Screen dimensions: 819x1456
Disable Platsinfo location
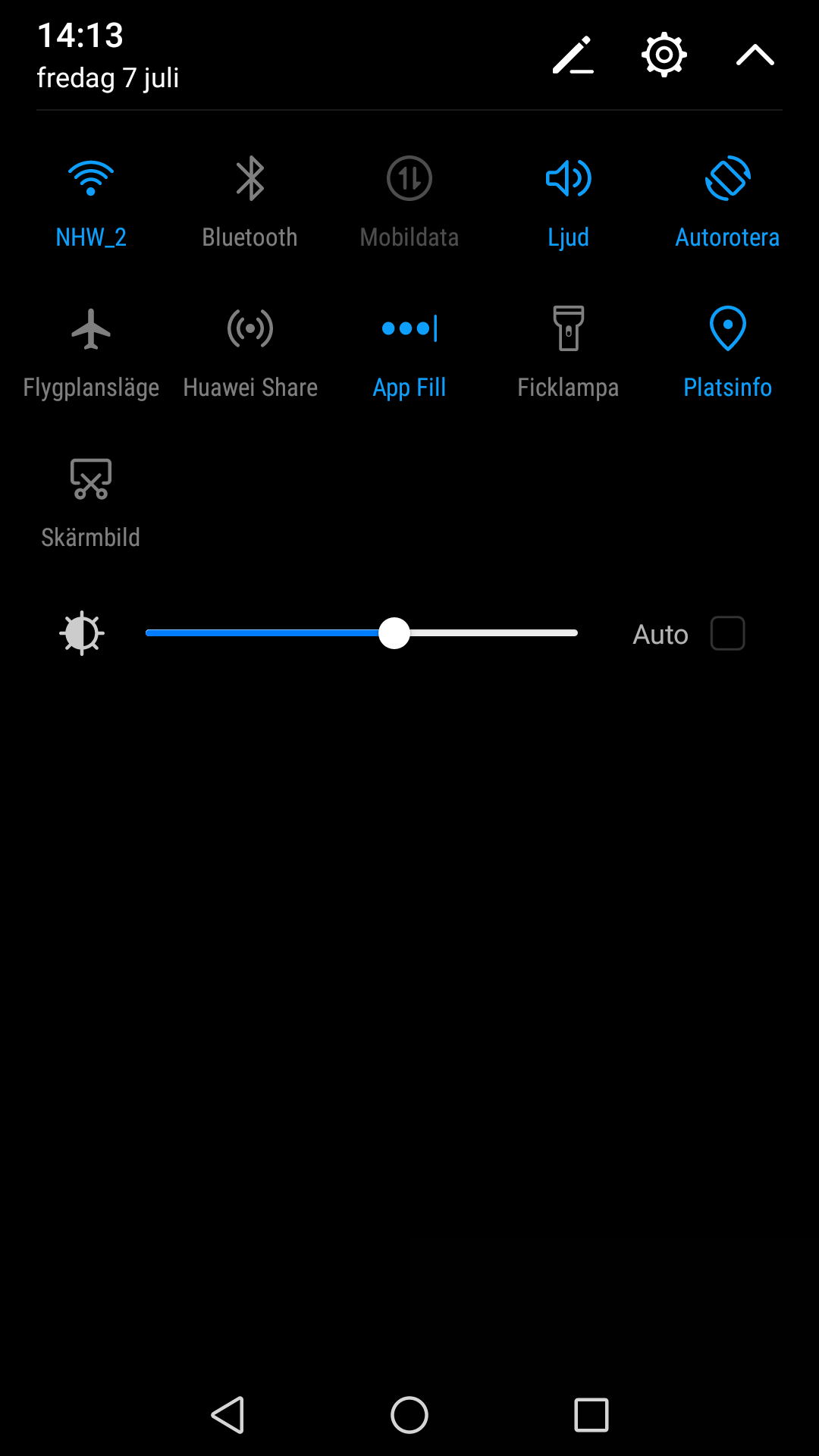[727, 330]
